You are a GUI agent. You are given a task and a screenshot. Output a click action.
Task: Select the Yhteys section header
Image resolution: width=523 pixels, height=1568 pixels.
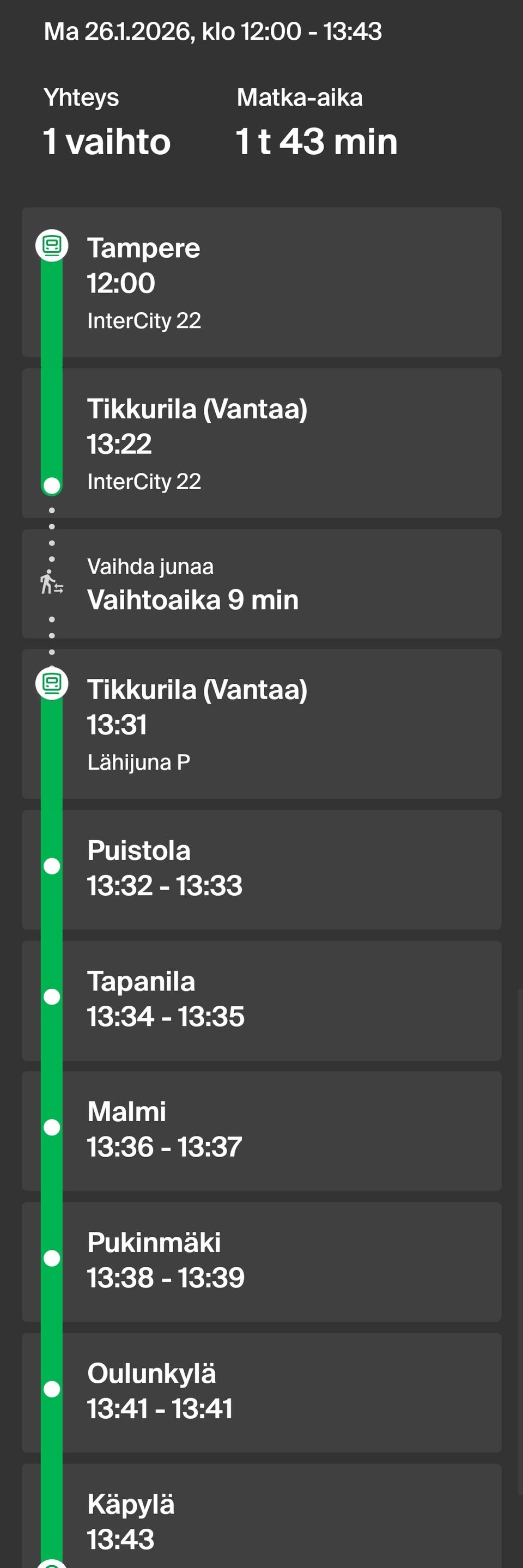click(x=81, y=96)
